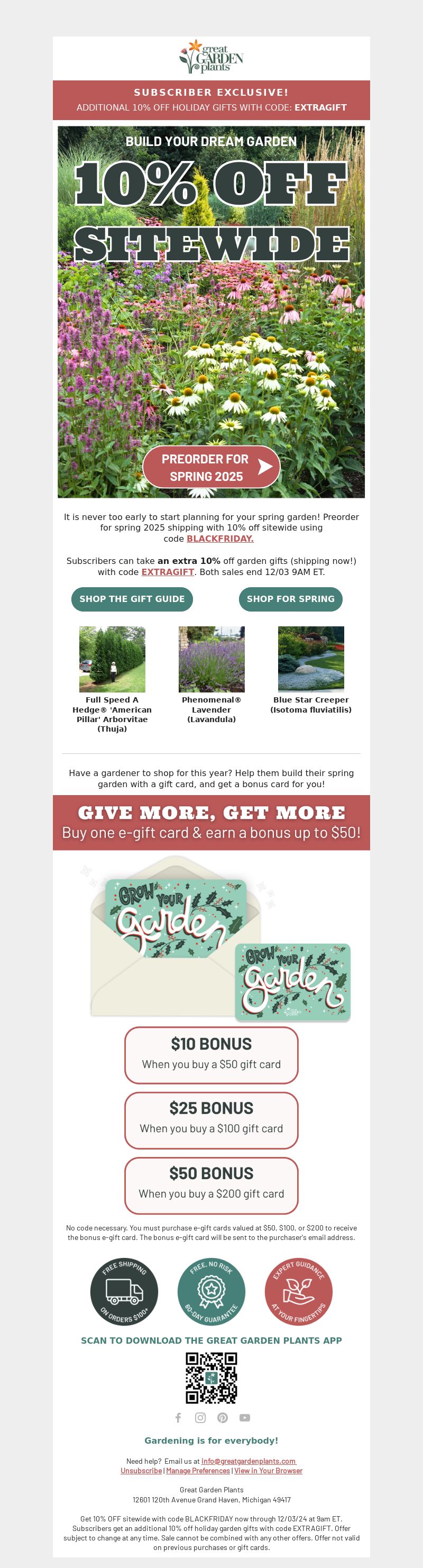The image size is (423, 1568).
Task: Visit the Facebook page
Action: (178, 1418)
